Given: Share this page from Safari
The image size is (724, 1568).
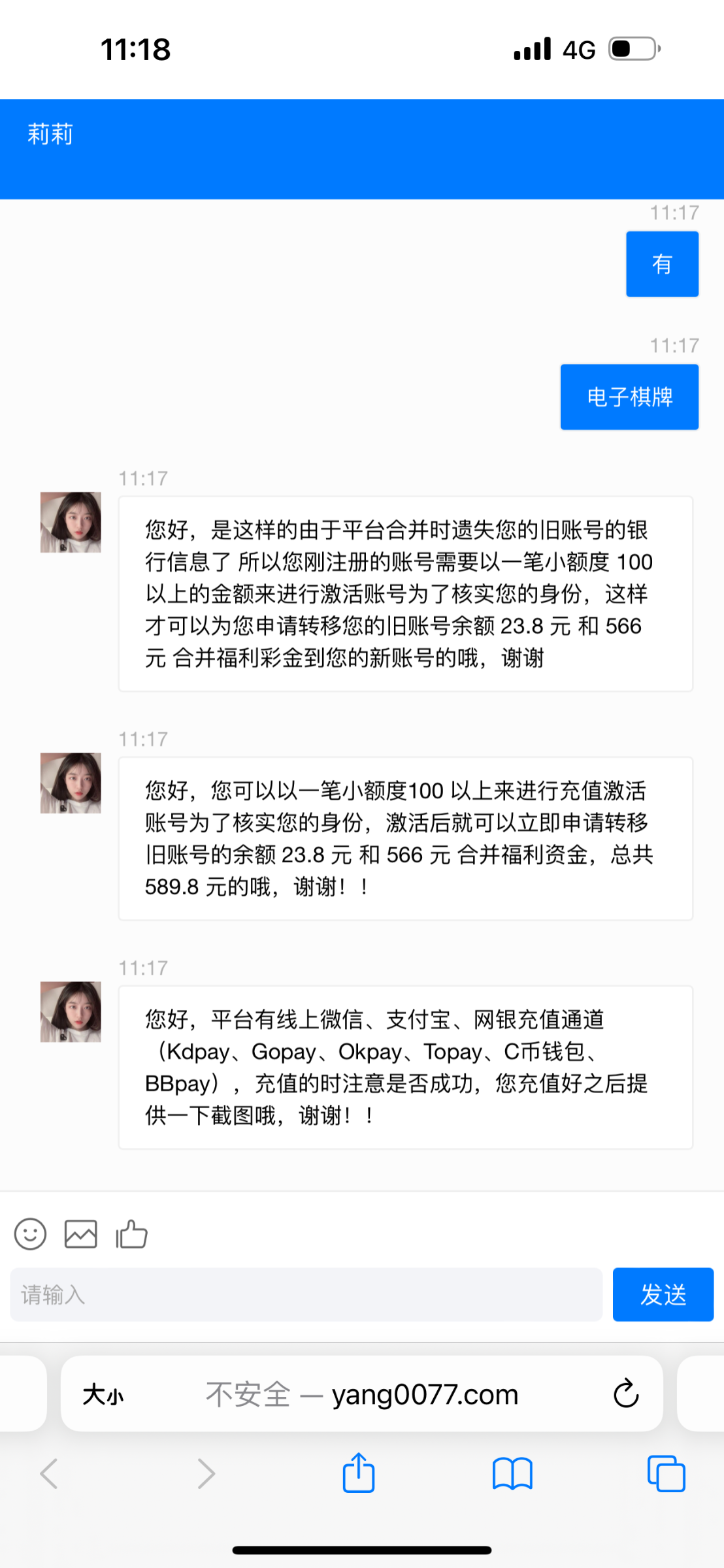Looking at the screenshot, I should (x=359, y=1473).
